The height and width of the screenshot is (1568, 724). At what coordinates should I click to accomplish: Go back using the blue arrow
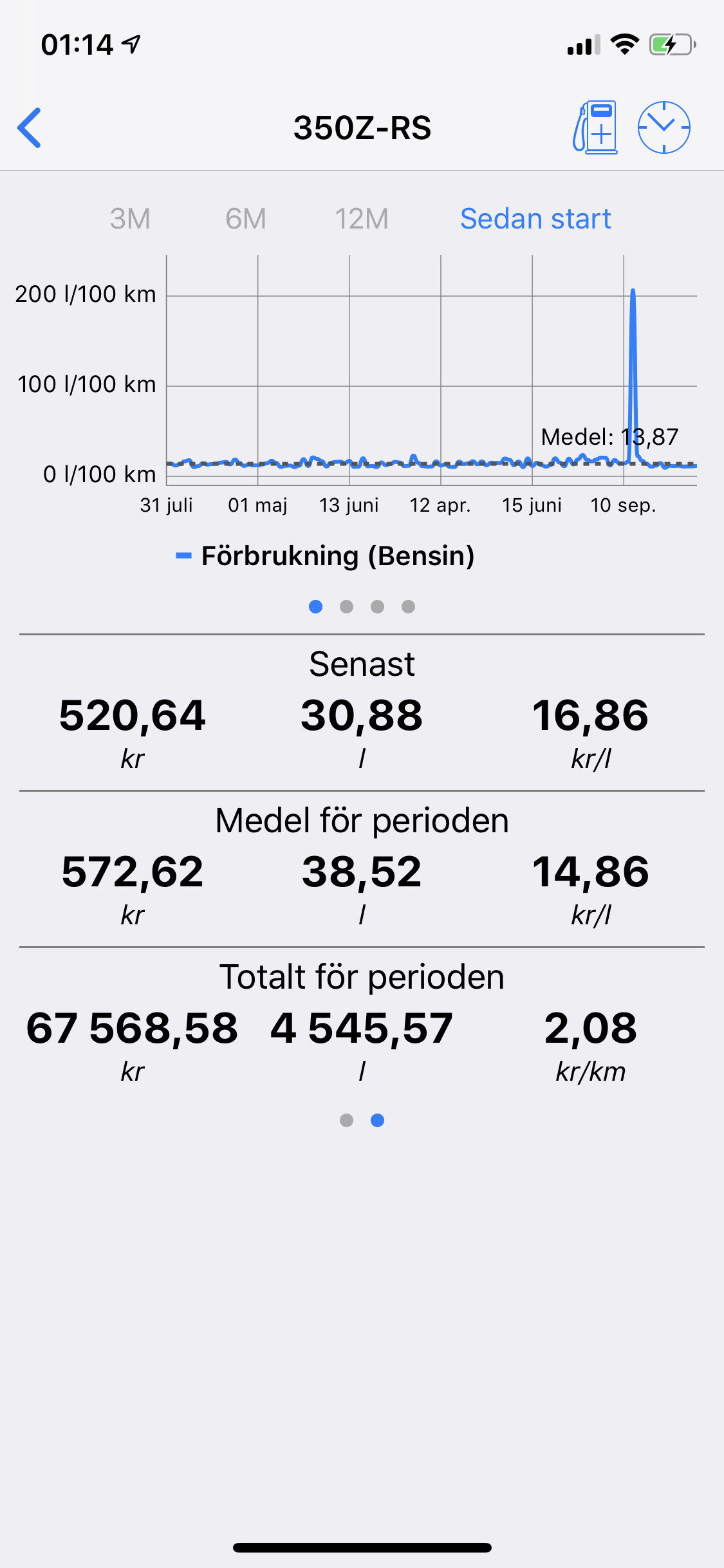(30, 127)
